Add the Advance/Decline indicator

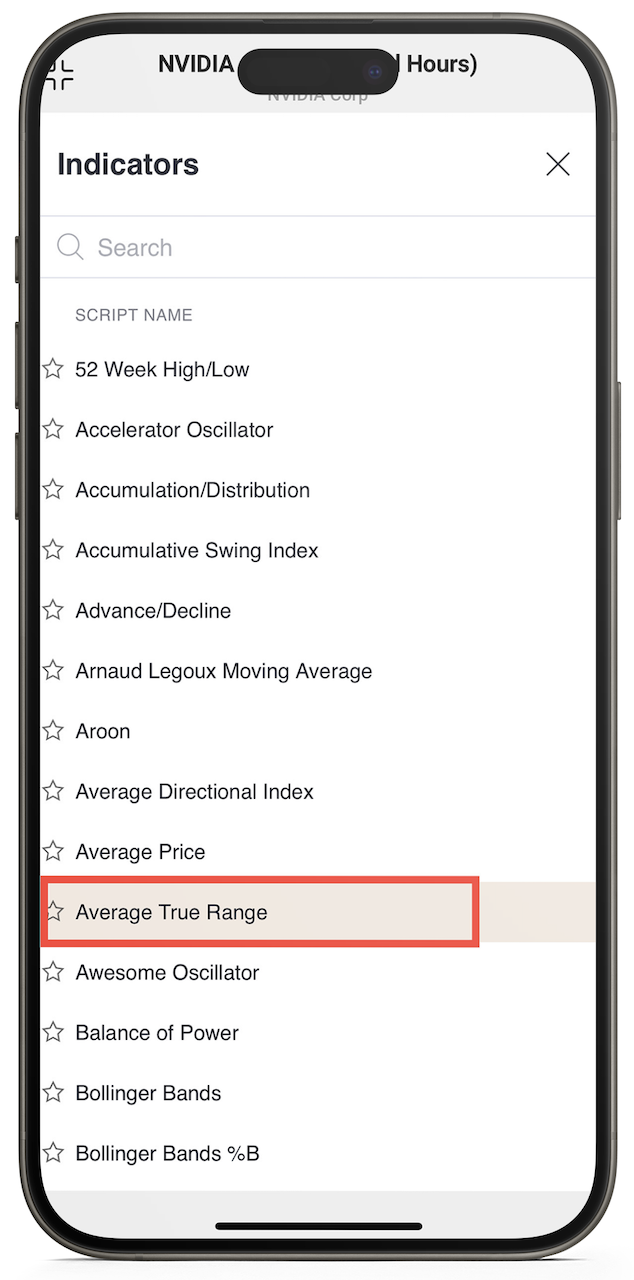[153, 611]
